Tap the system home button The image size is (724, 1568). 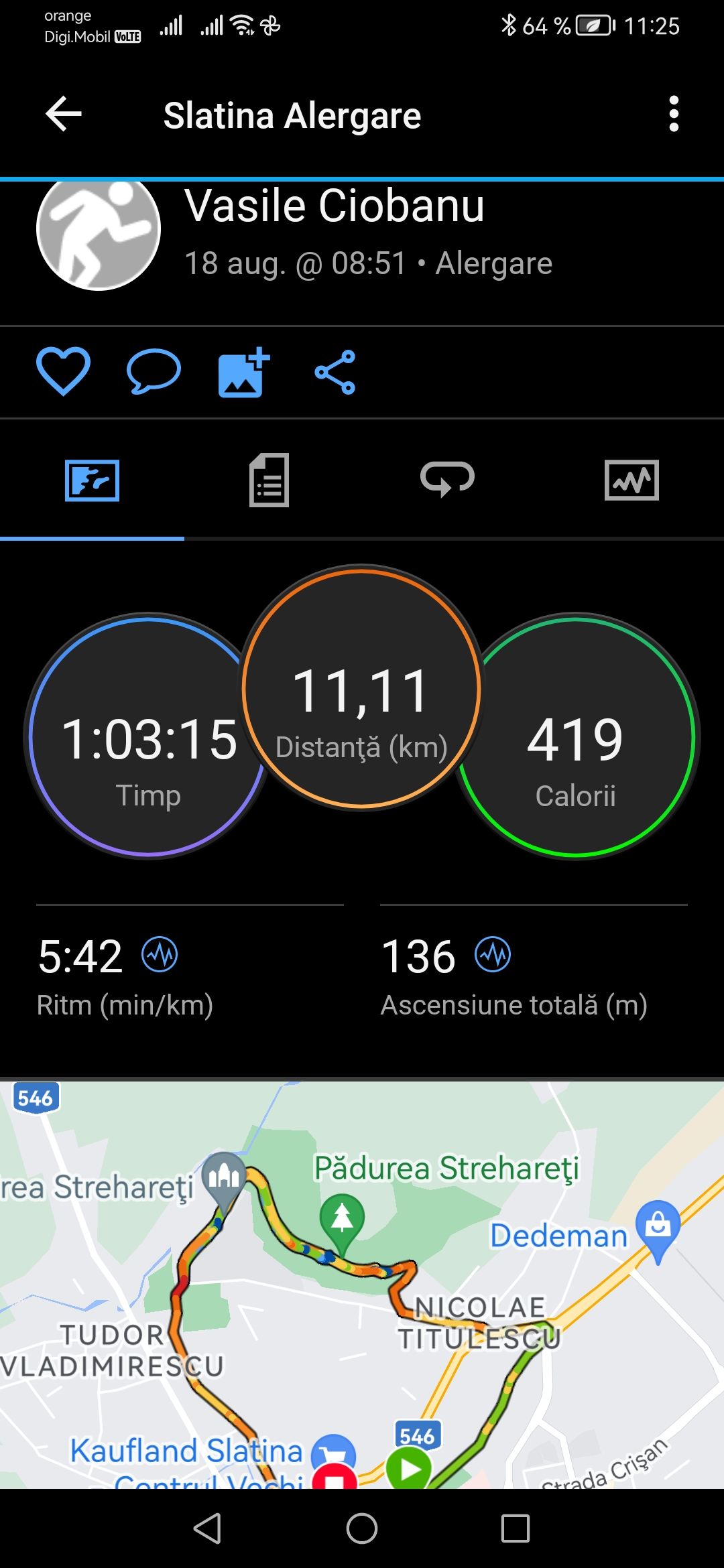pyautogui.click(x=362, y=1528)
